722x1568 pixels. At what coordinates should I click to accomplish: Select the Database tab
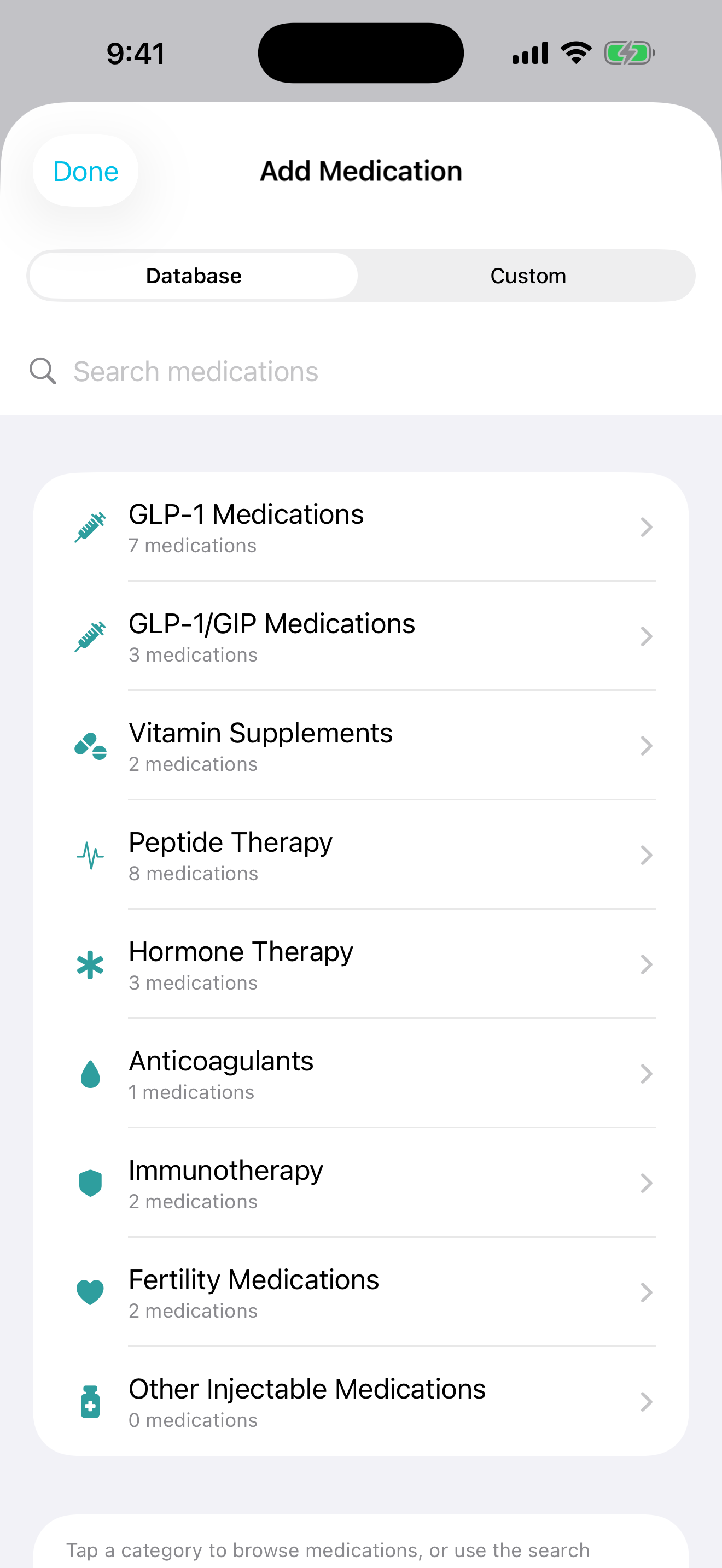click(x=193, y=275)
